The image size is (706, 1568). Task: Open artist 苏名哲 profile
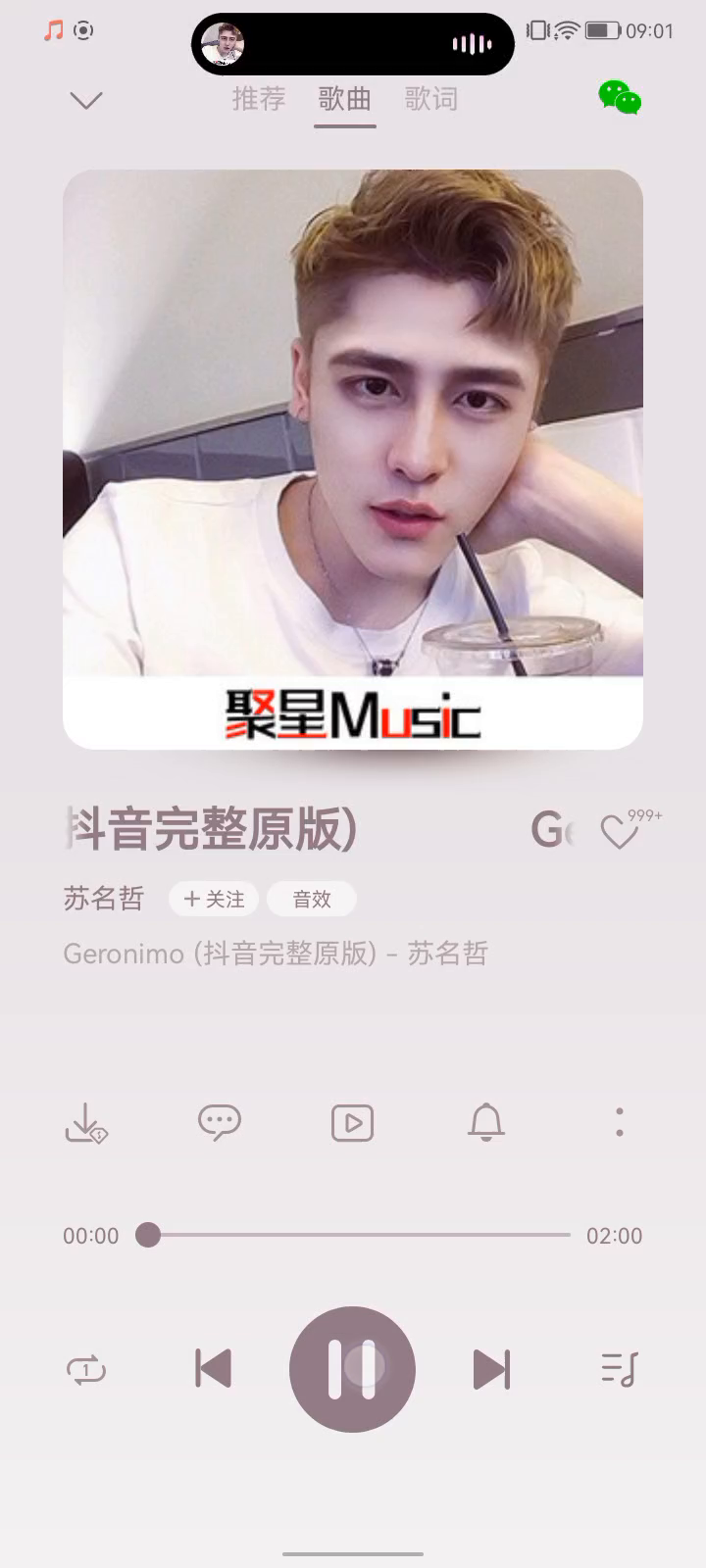click(x=103, y=899)
